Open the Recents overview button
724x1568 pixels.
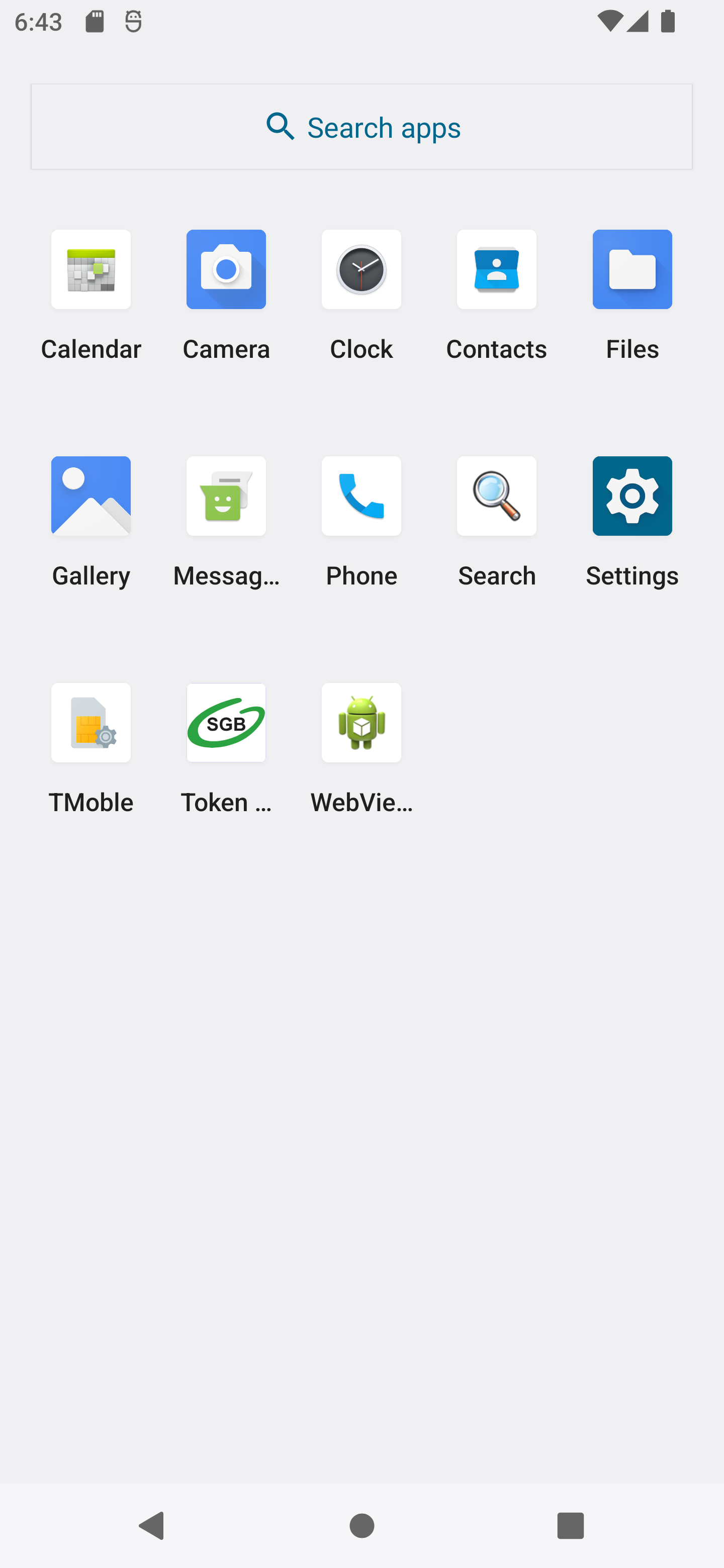(570, 1525)
